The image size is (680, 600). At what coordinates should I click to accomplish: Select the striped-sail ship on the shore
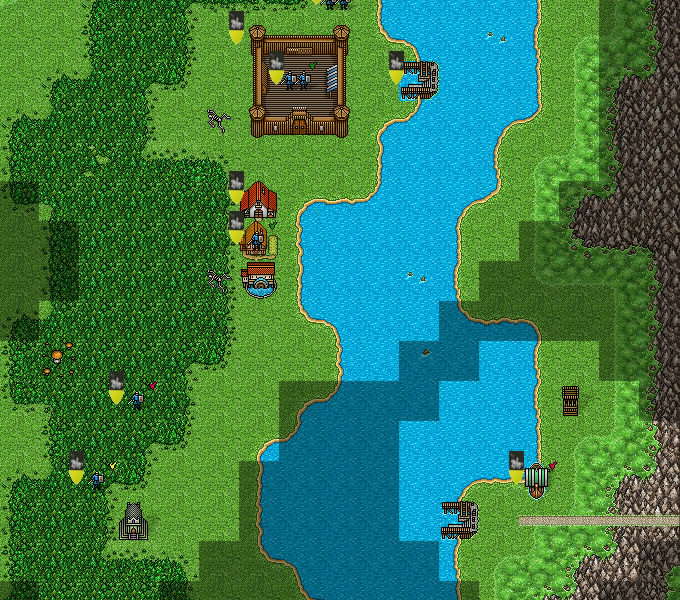tap(537, 480)
